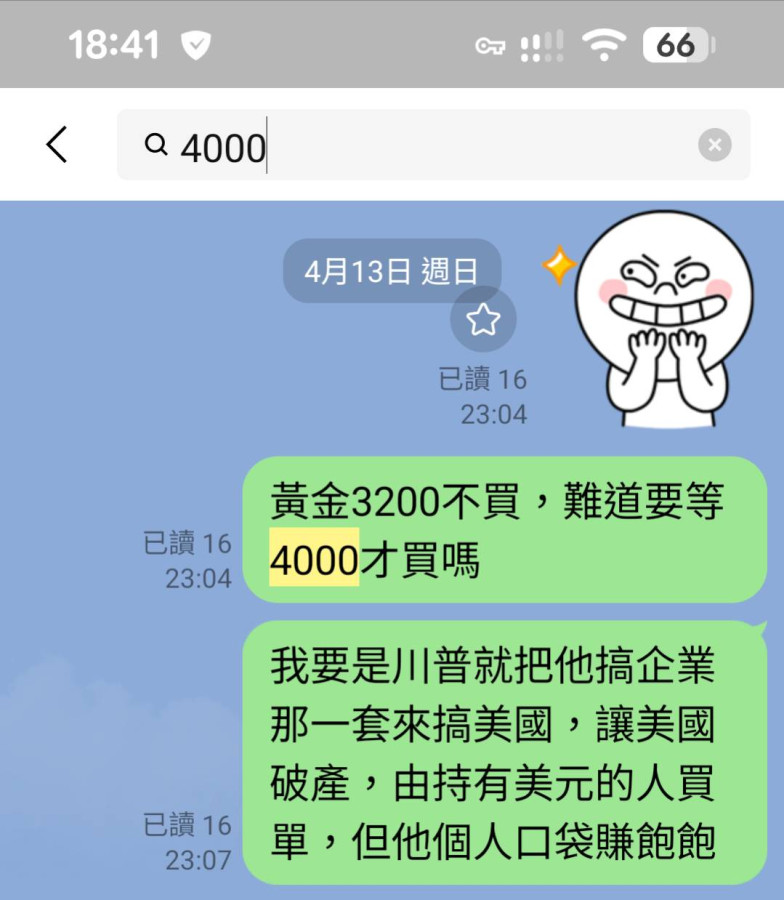Open the grinning Moon sticker
Viewport: 784px width, 900px height.
tap(664, 320)
